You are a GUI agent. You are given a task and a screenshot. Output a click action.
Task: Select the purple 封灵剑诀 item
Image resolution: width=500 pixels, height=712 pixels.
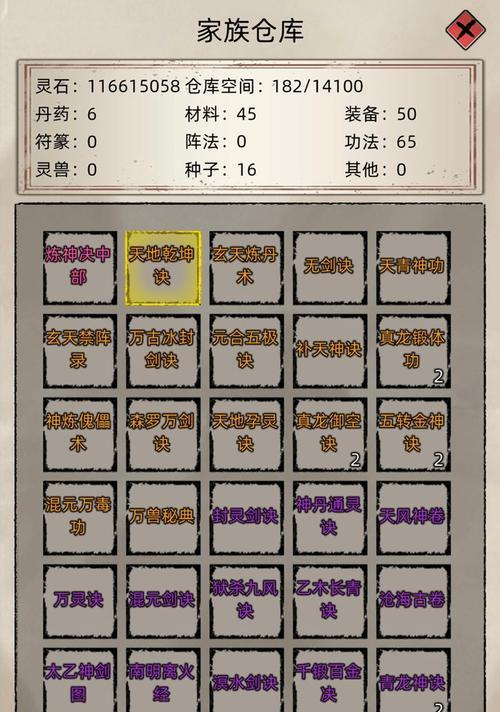click(x=247, y=518)
